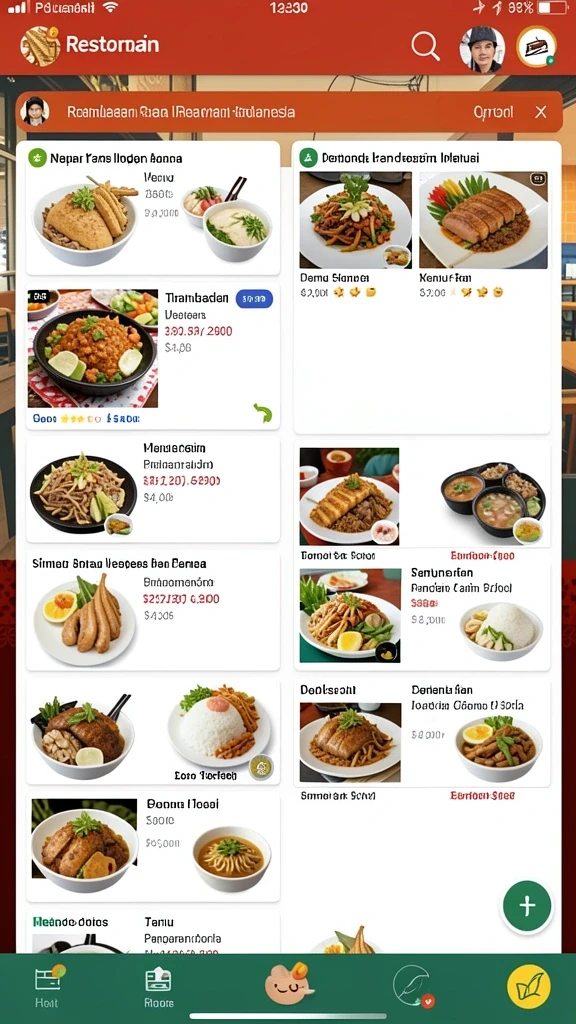Open the Menuecsiim noodle card

tap(153, 489)
